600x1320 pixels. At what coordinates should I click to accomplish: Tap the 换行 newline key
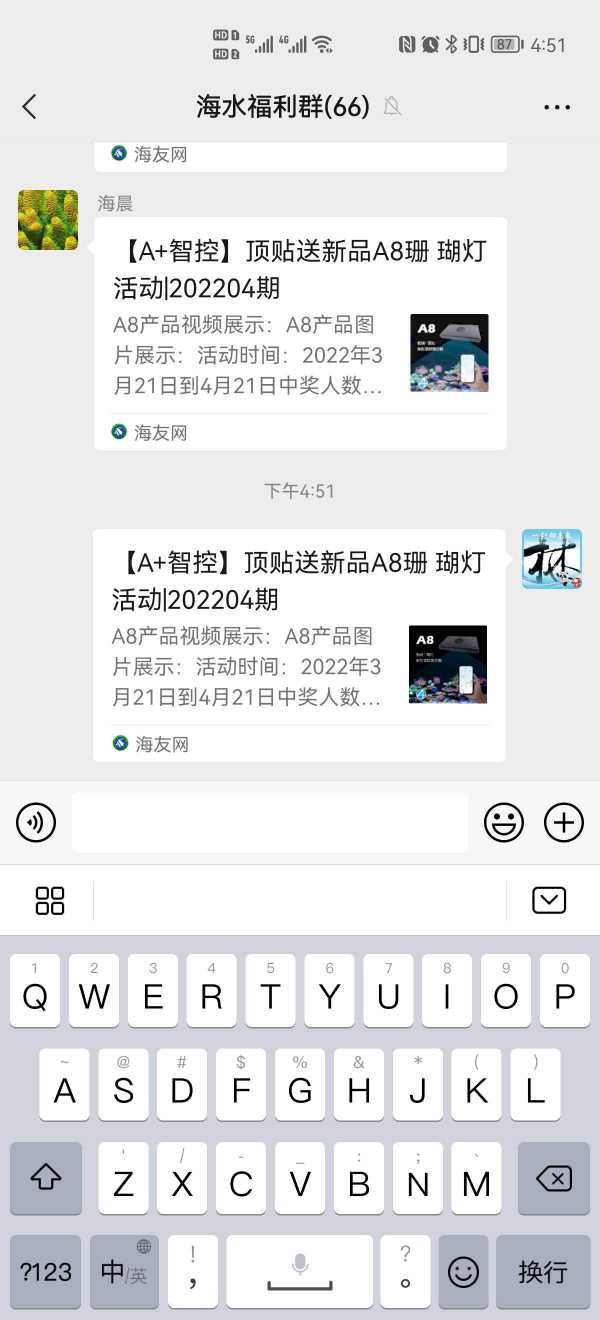543,1271
